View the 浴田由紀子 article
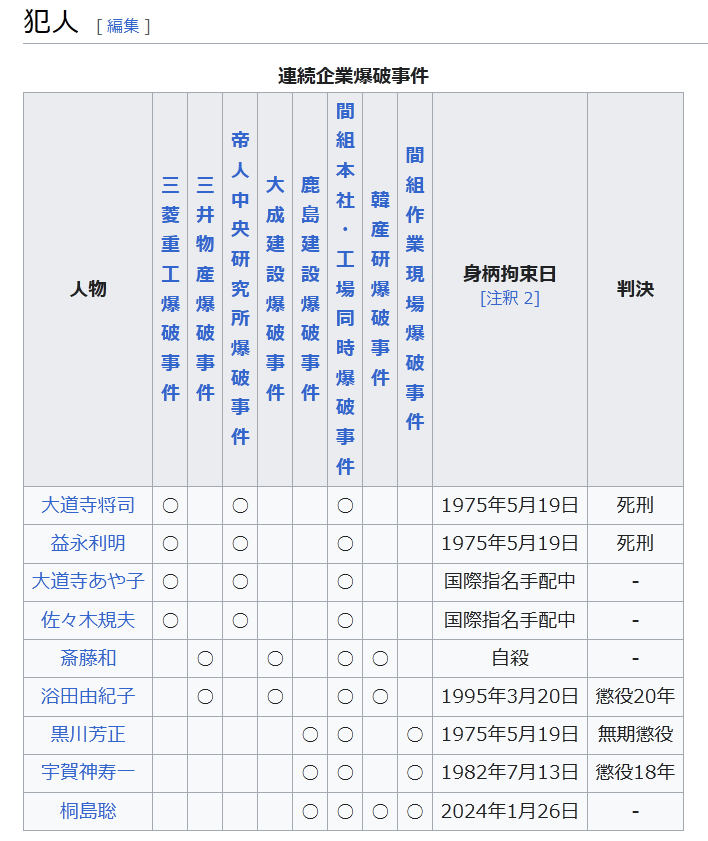This screenshot has height=841, width=708. click(88, 696)
